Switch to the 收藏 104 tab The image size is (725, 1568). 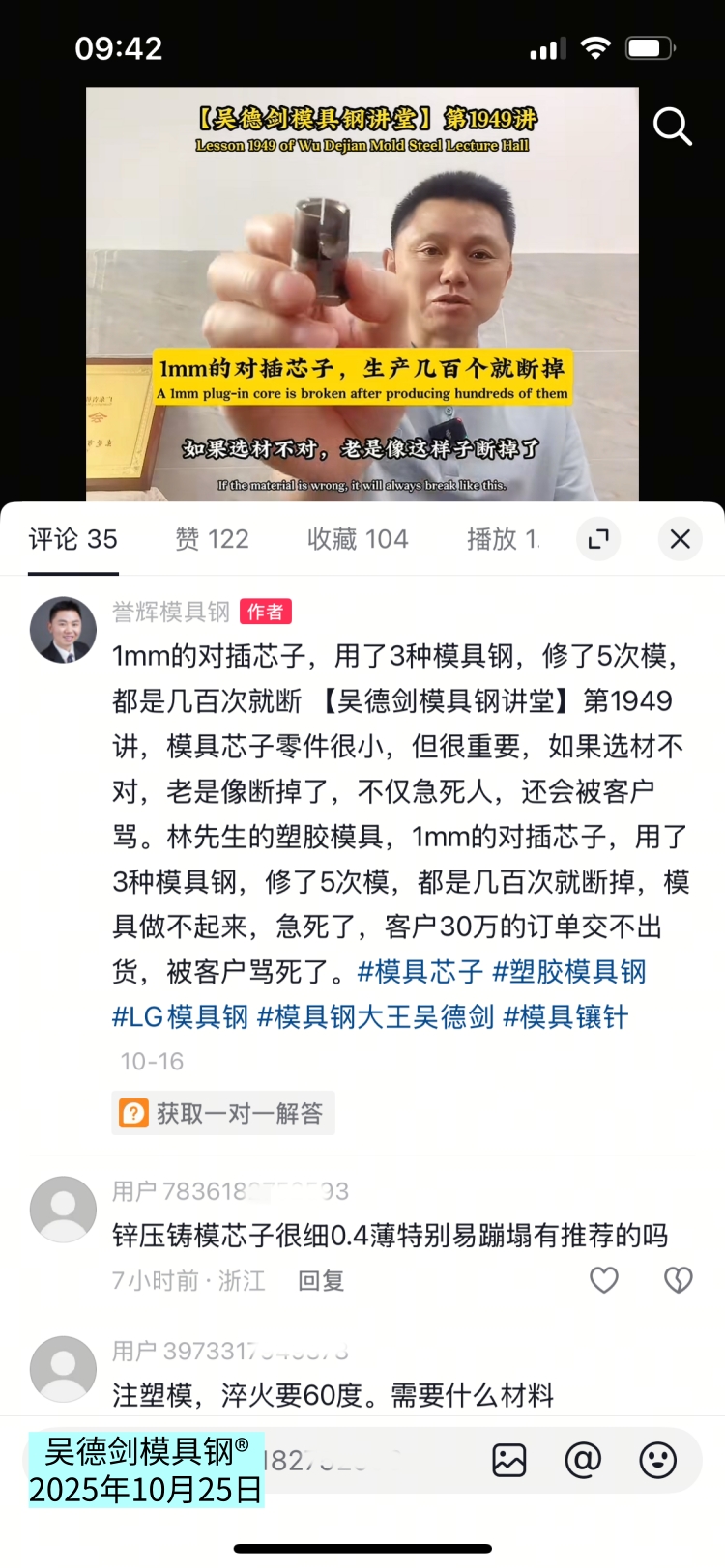click(358, 539)
